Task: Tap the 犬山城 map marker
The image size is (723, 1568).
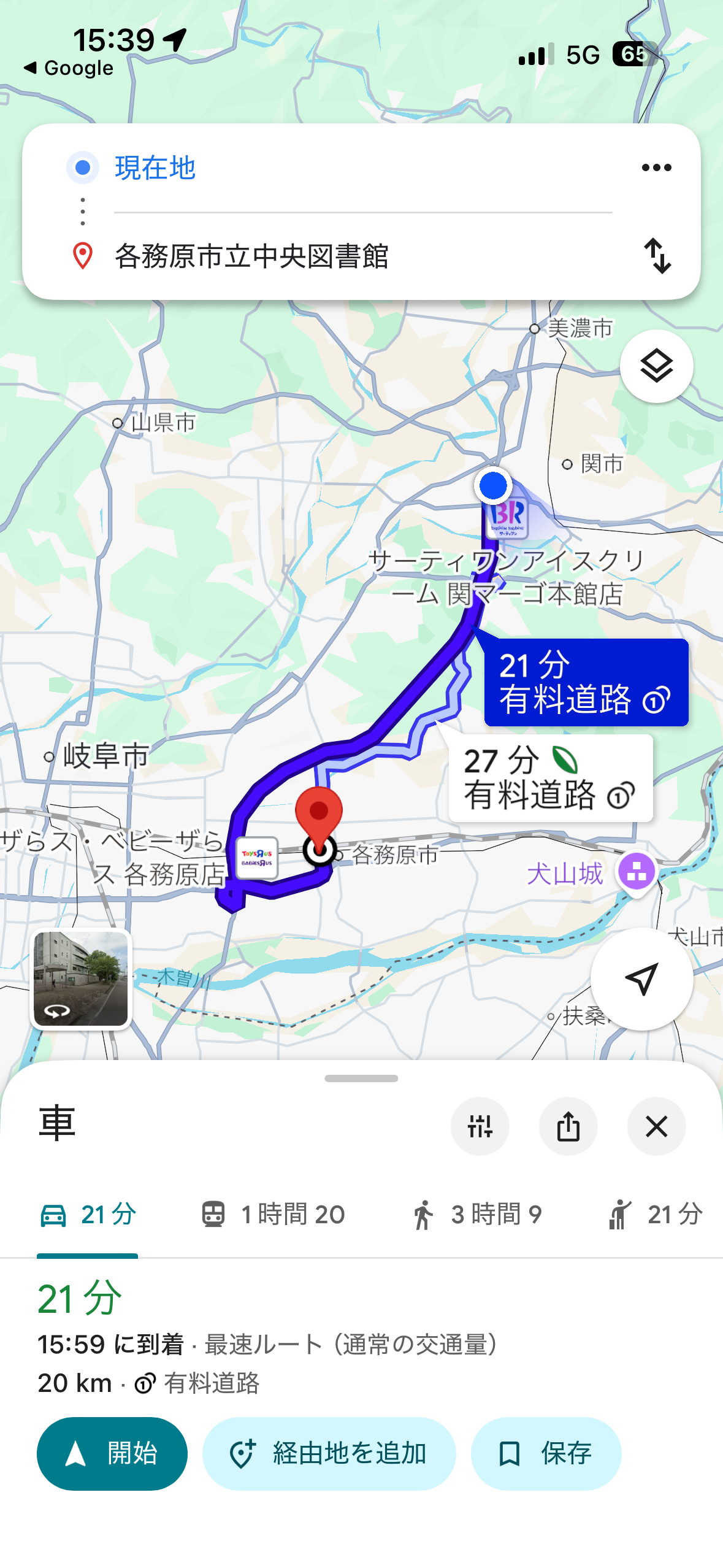Action: 637,871
